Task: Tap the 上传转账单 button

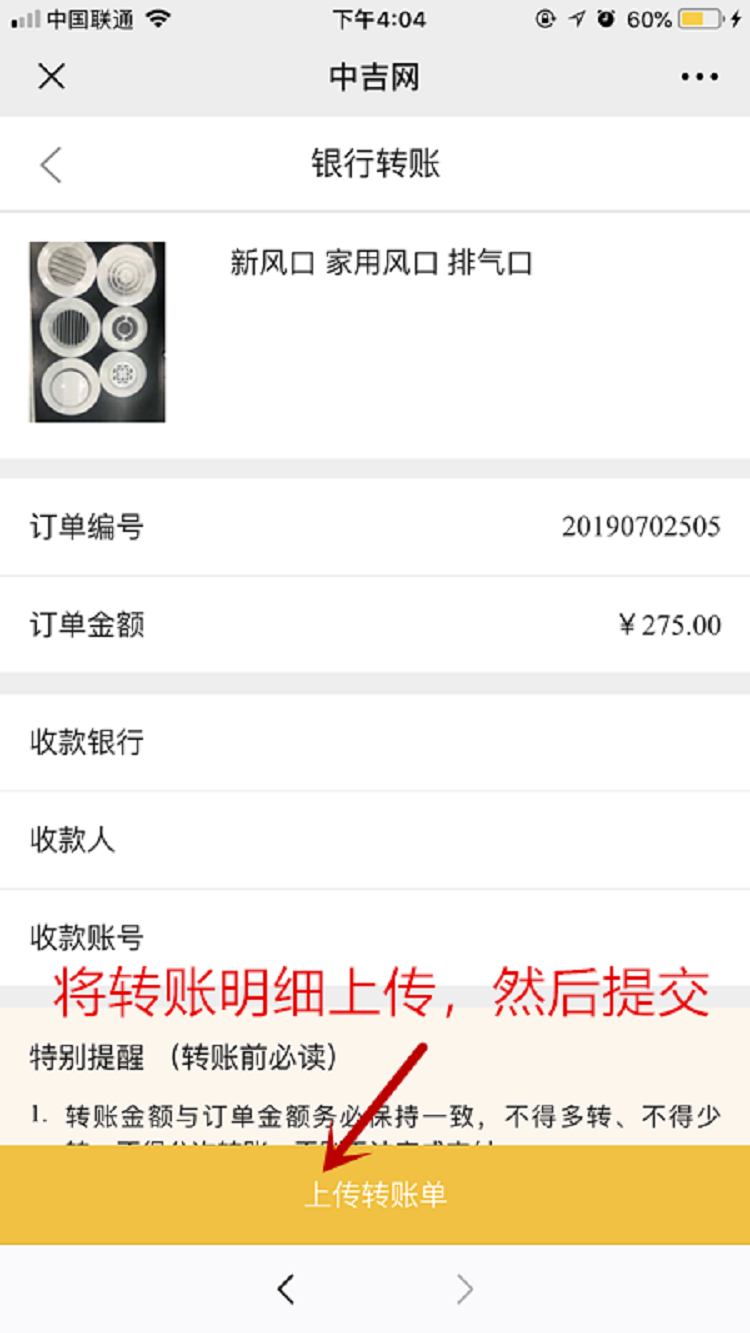Action: [375, 1194]
